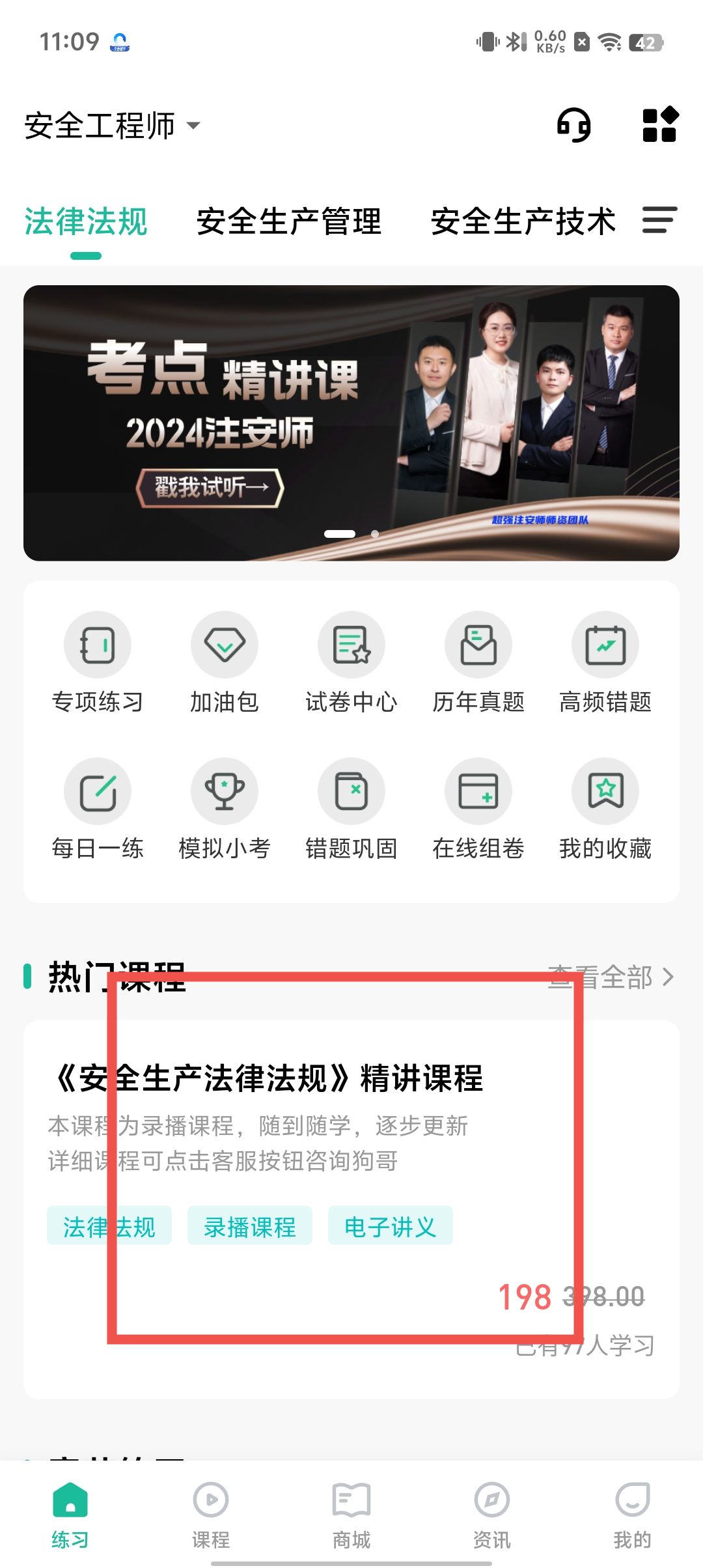The width and height of the screenshot is (703, 1568).
Task: Open the grid apps icon
Action: [659, 125]
